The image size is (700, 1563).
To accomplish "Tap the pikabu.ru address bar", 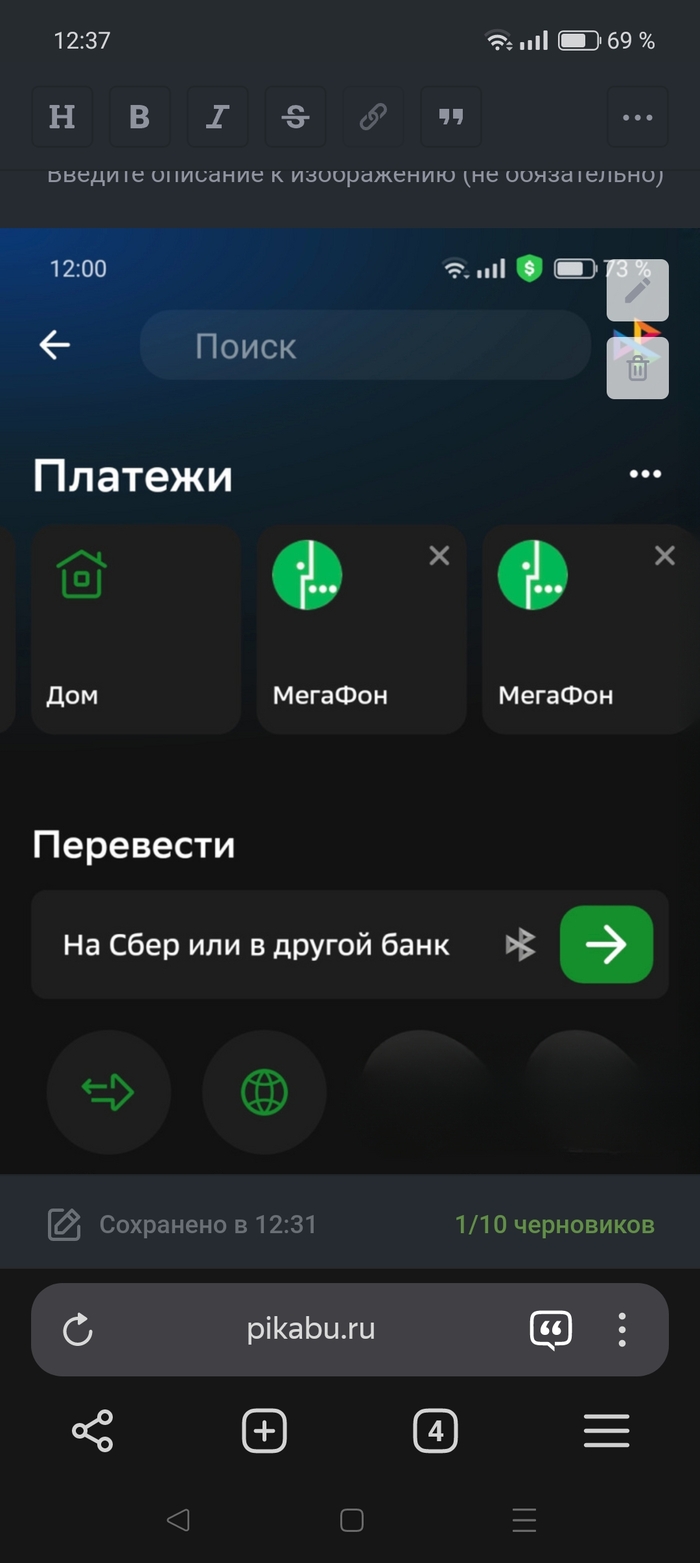I will click(311, 1330).
